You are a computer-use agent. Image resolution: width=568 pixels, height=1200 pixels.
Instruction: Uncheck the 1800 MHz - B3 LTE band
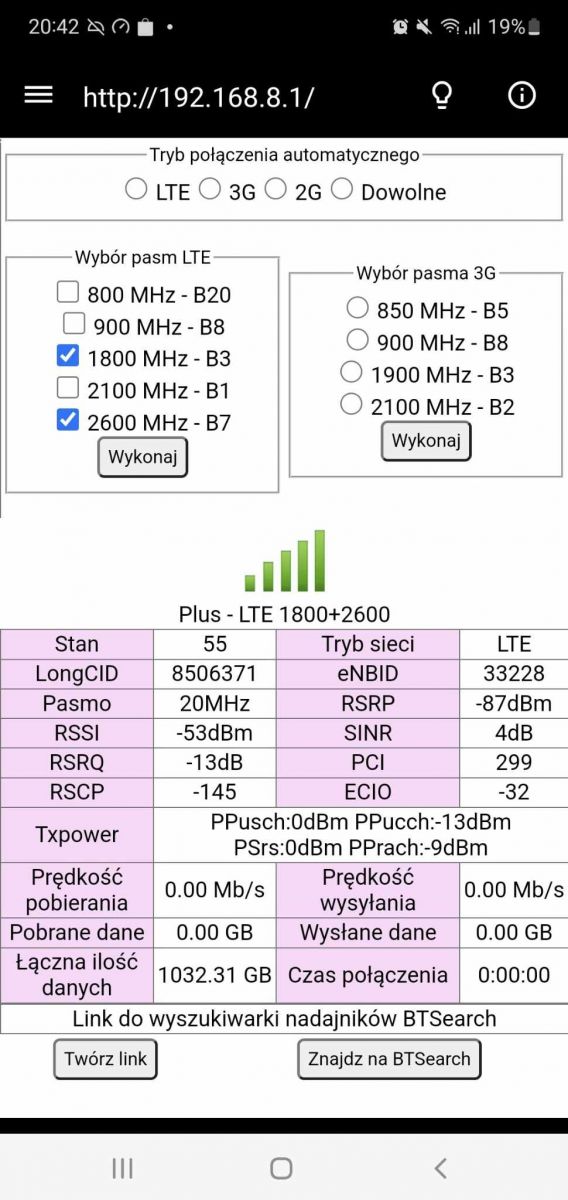point(67,355)
